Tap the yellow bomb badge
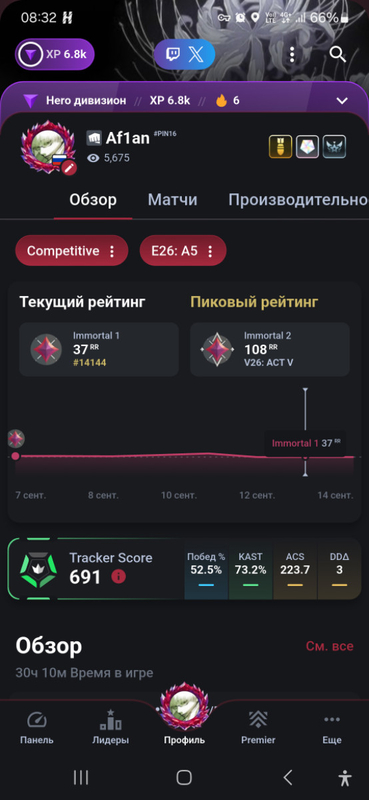Image resolution: width=369 pixels, height=800 pixels. (x=280, y=147)
